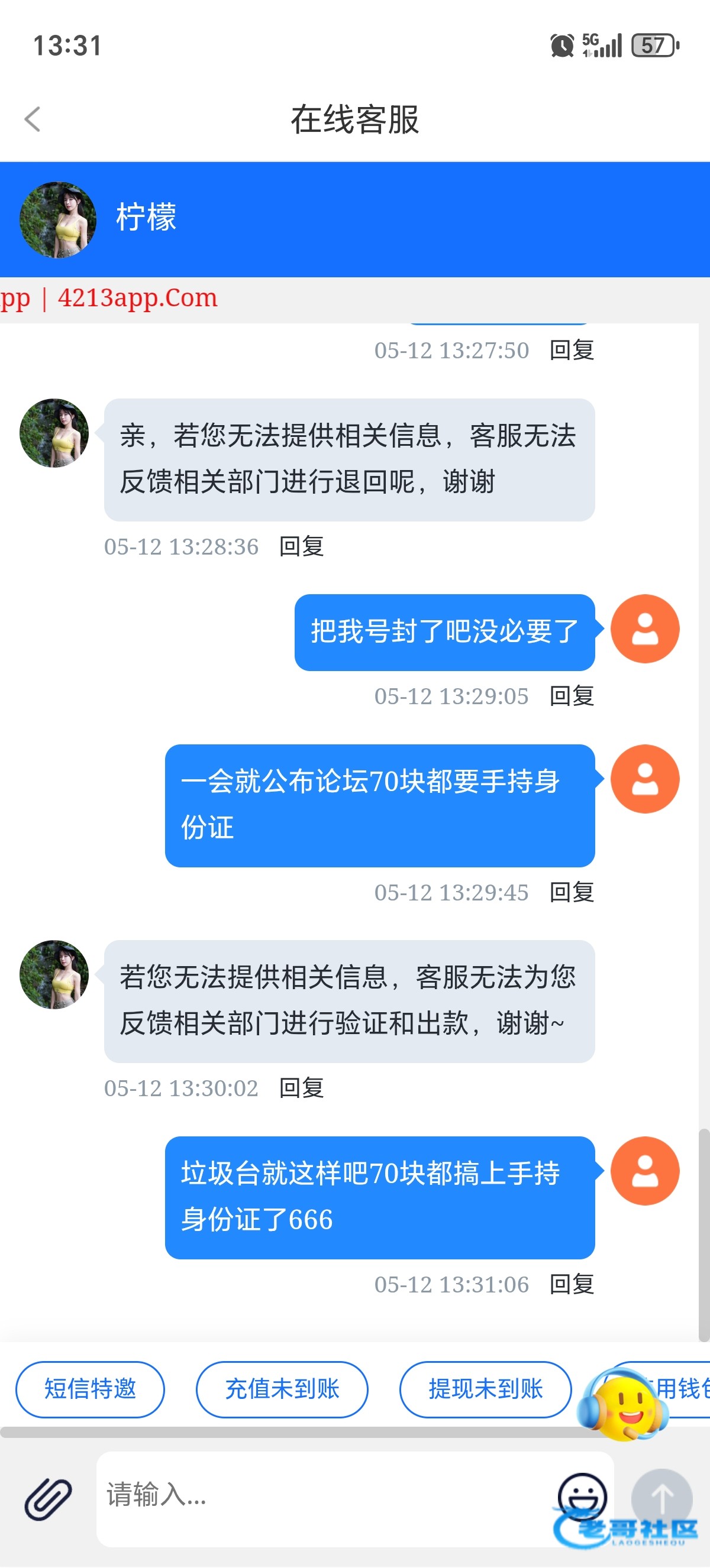Tap 回复 next to 13:30:02 timestamp
The height and width of the screenshot is (1568, 710).
(x=301, y=1088)
